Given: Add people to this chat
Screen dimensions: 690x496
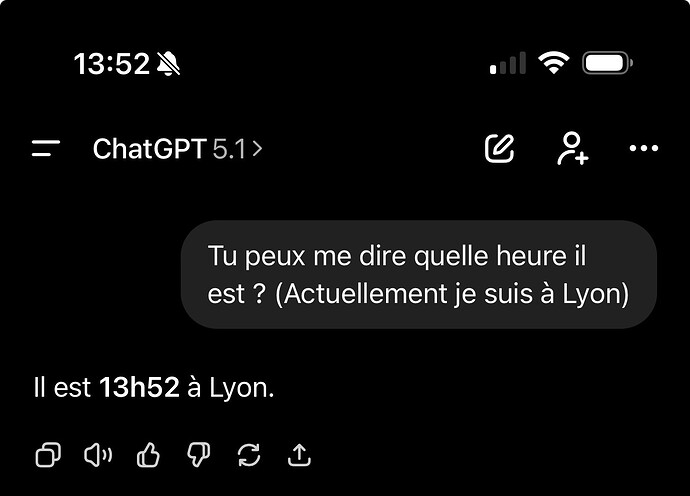Looking at the screenshot, I should pyautogui.click(x=571, y=149).
